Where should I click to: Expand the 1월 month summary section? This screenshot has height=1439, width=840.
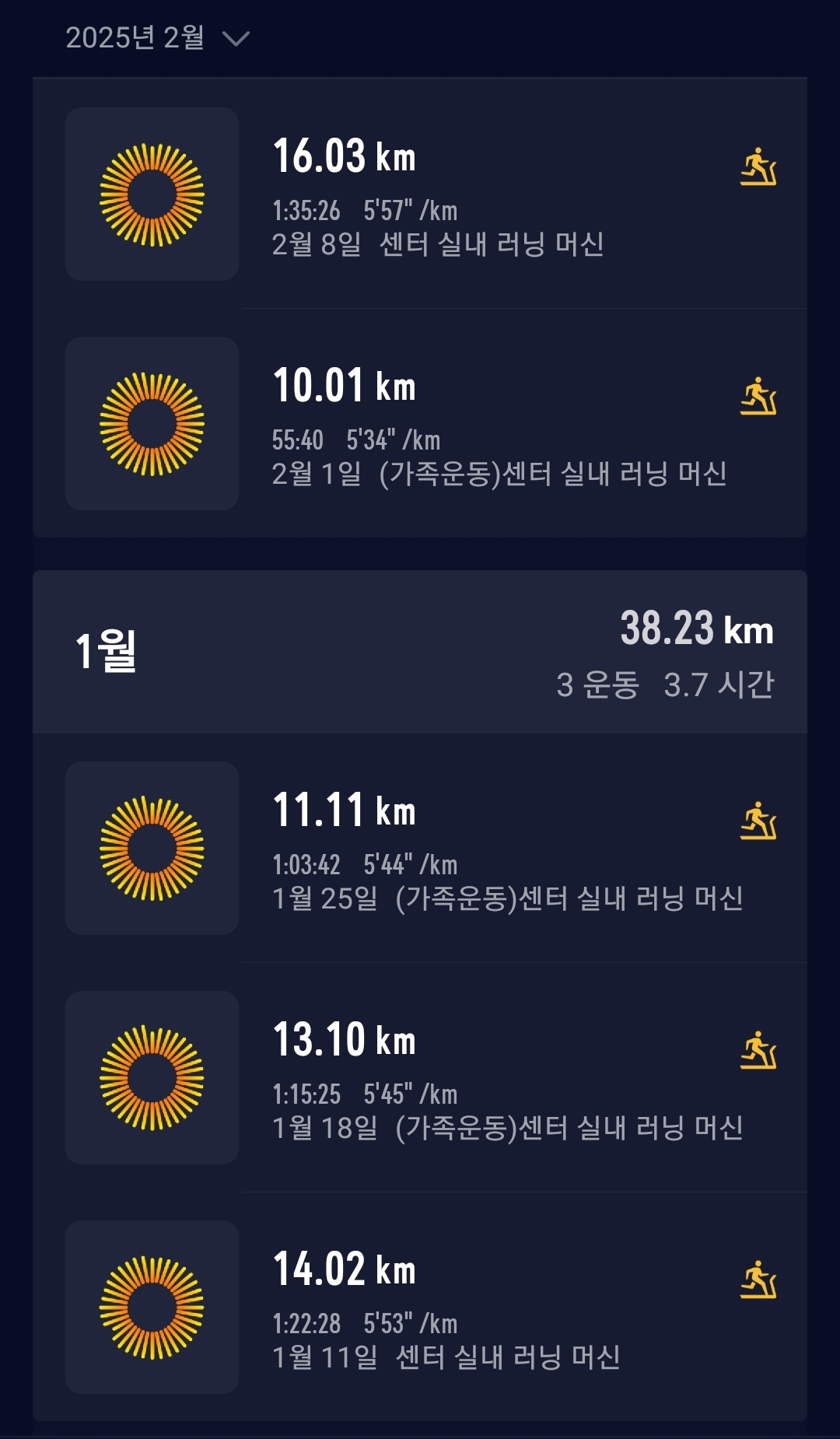pyautogui.click(x=420, y=653)
